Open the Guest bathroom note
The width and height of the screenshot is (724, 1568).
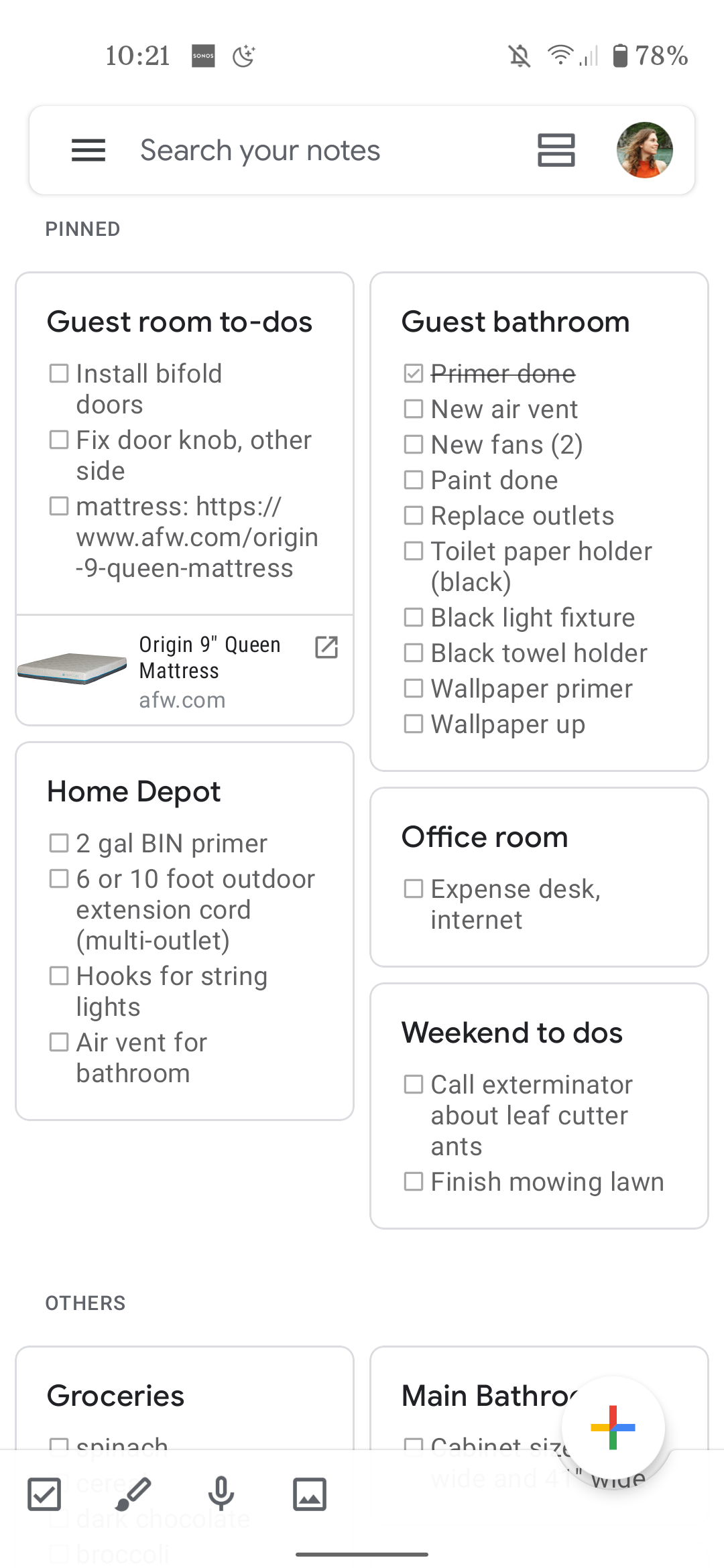[x=539, y=521]
